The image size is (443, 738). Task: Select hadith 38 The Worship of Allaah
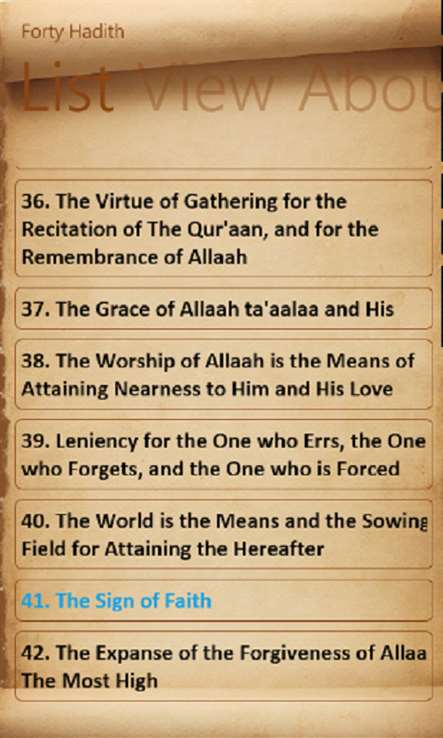tap(224, 375)
